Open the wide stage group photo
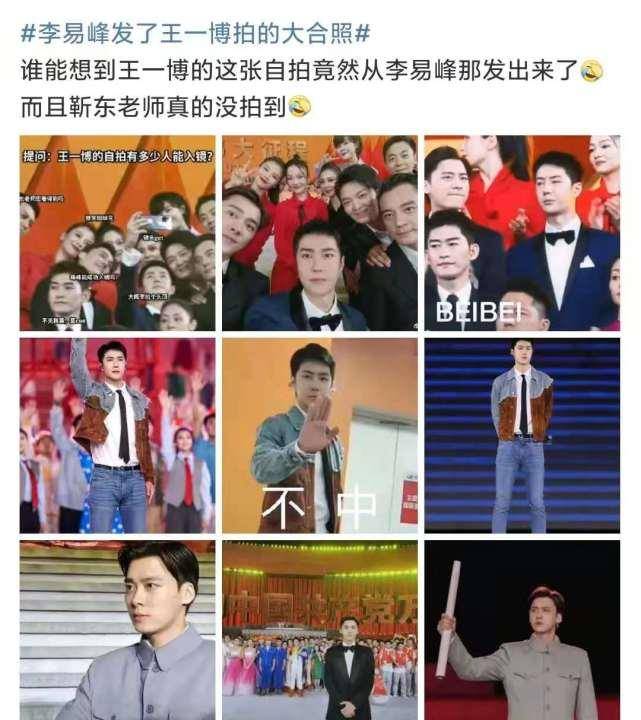 319,631
